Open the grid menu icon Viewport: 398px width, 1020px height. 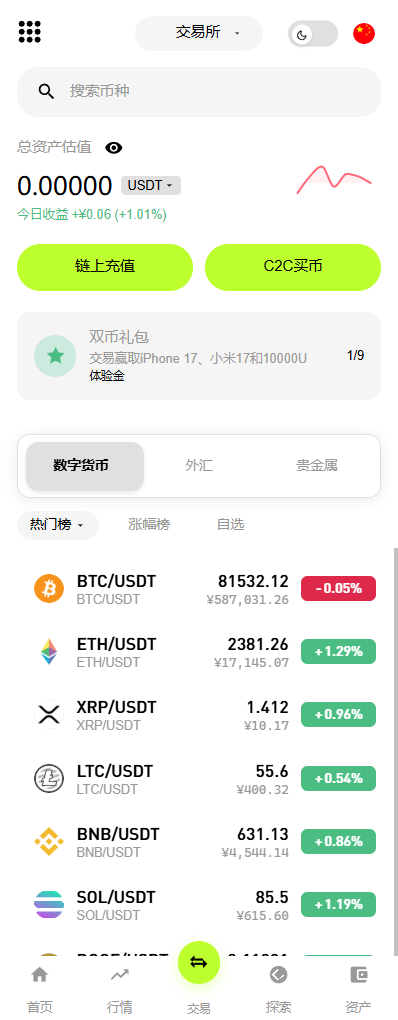pos(30,32)
